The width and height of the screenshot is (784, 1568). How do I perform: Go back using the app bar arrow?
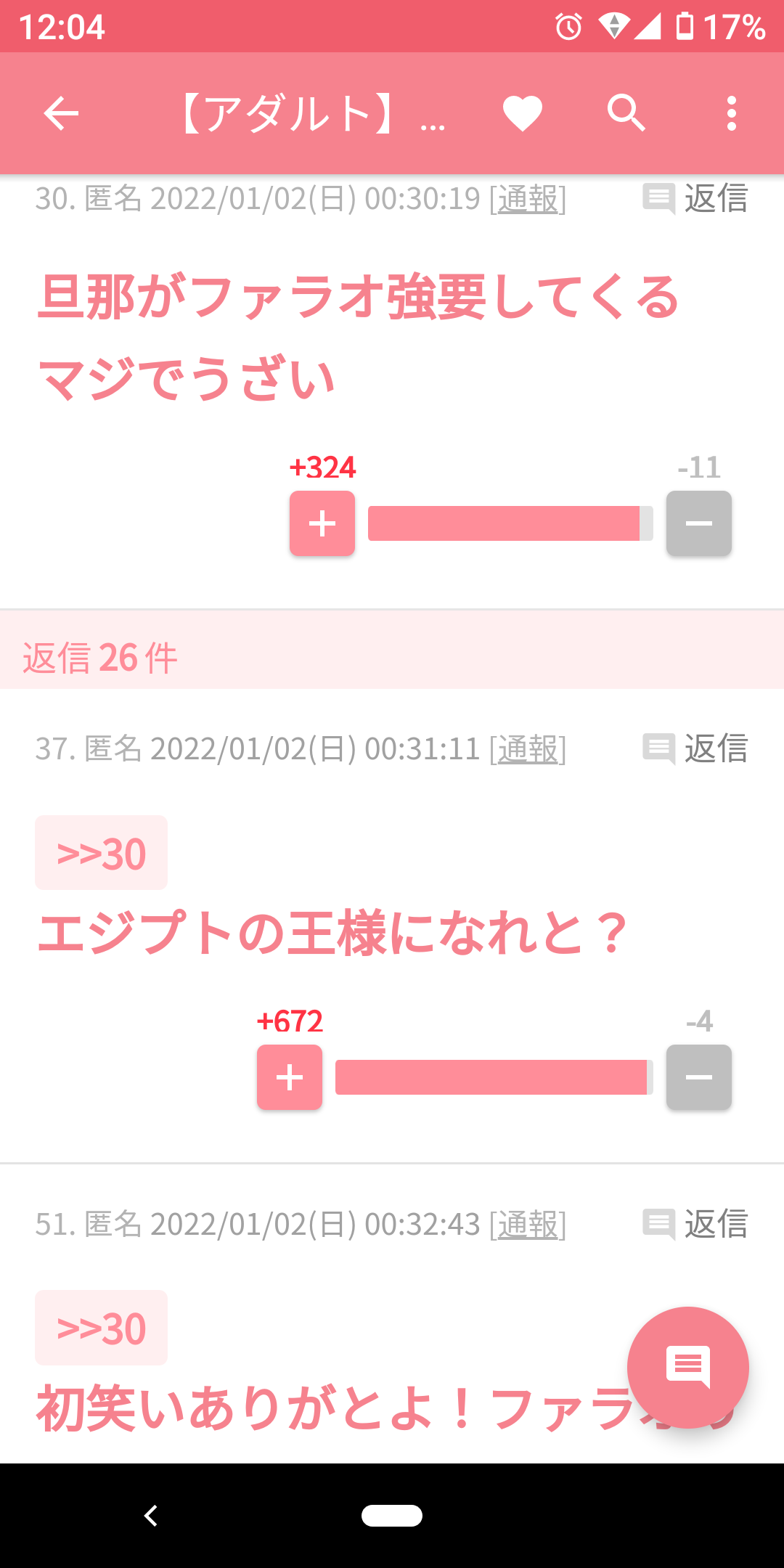[x=61, y=113]
